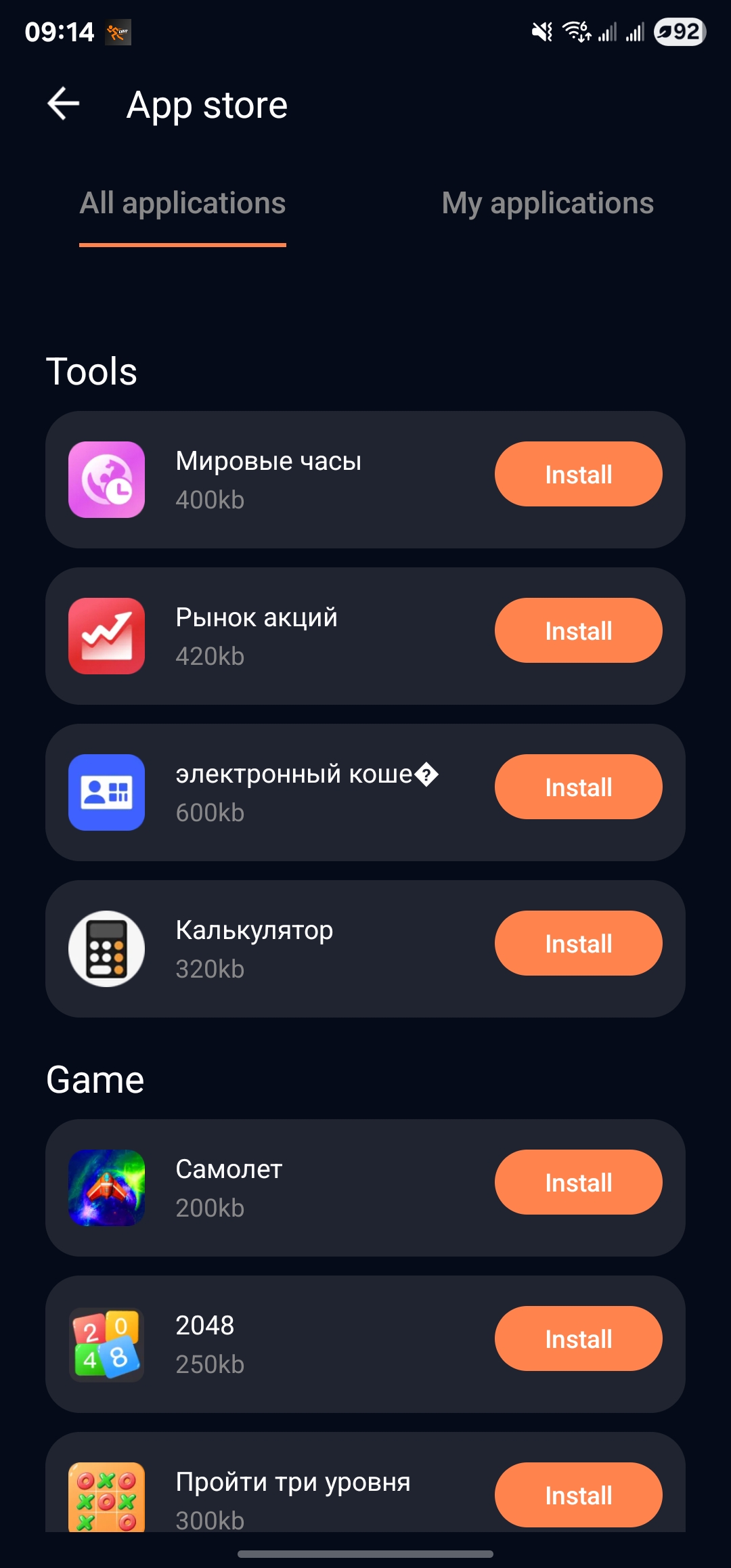Image resolution: width=731 pixels, height=1568 pixels.
Task: Select the All applications tab
Action: click(183, 203)
